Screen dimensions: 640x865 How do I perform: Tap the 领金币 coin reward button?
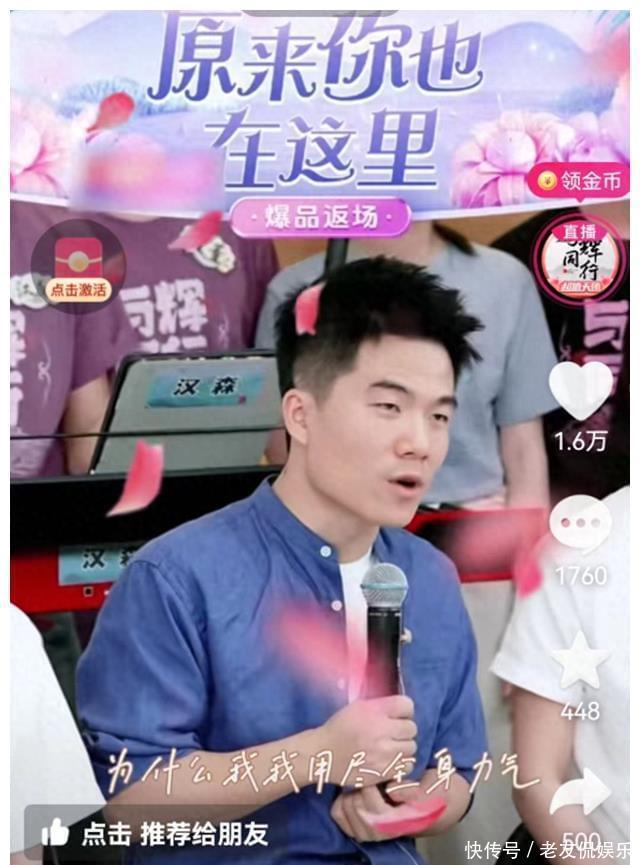pos(579,181)
